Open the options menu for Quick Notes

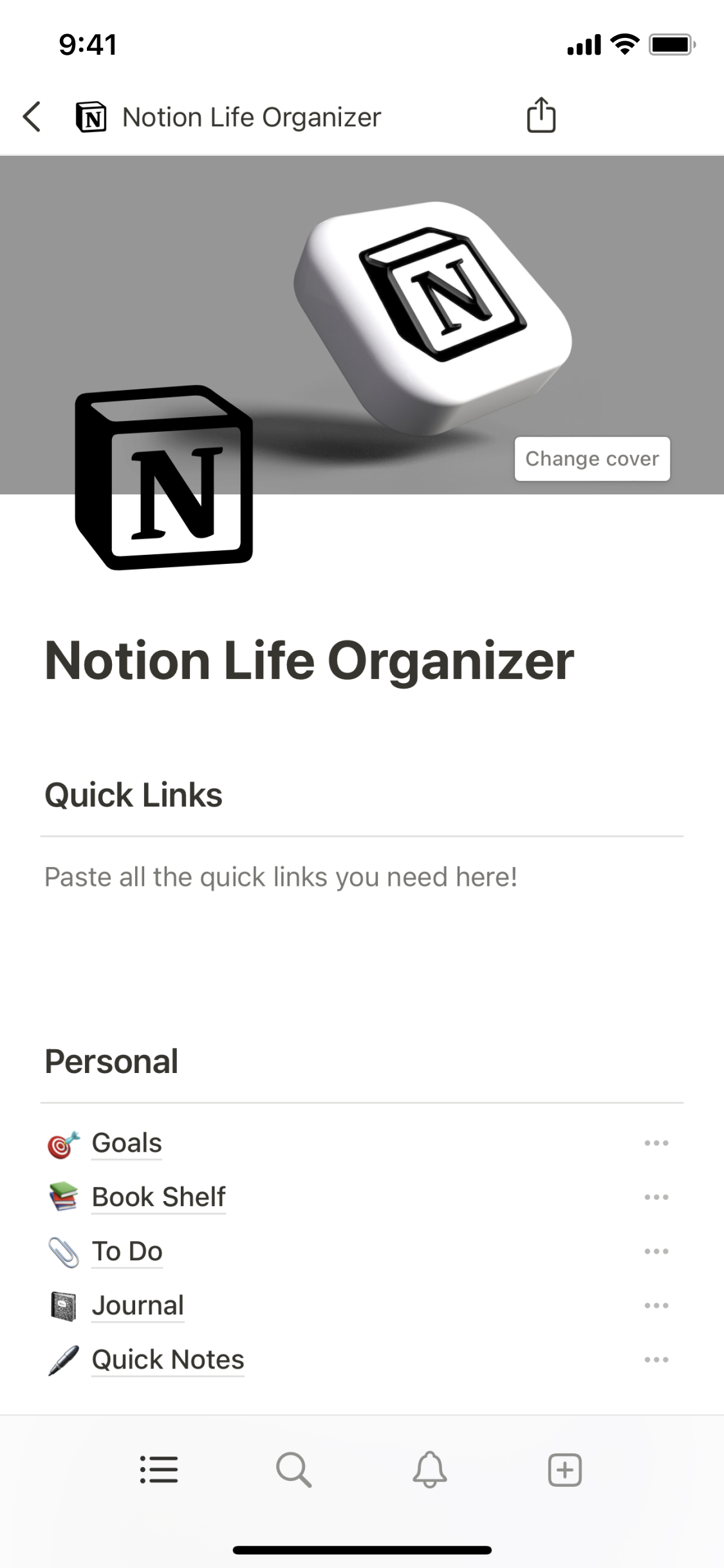click(x=656, y=1359)
